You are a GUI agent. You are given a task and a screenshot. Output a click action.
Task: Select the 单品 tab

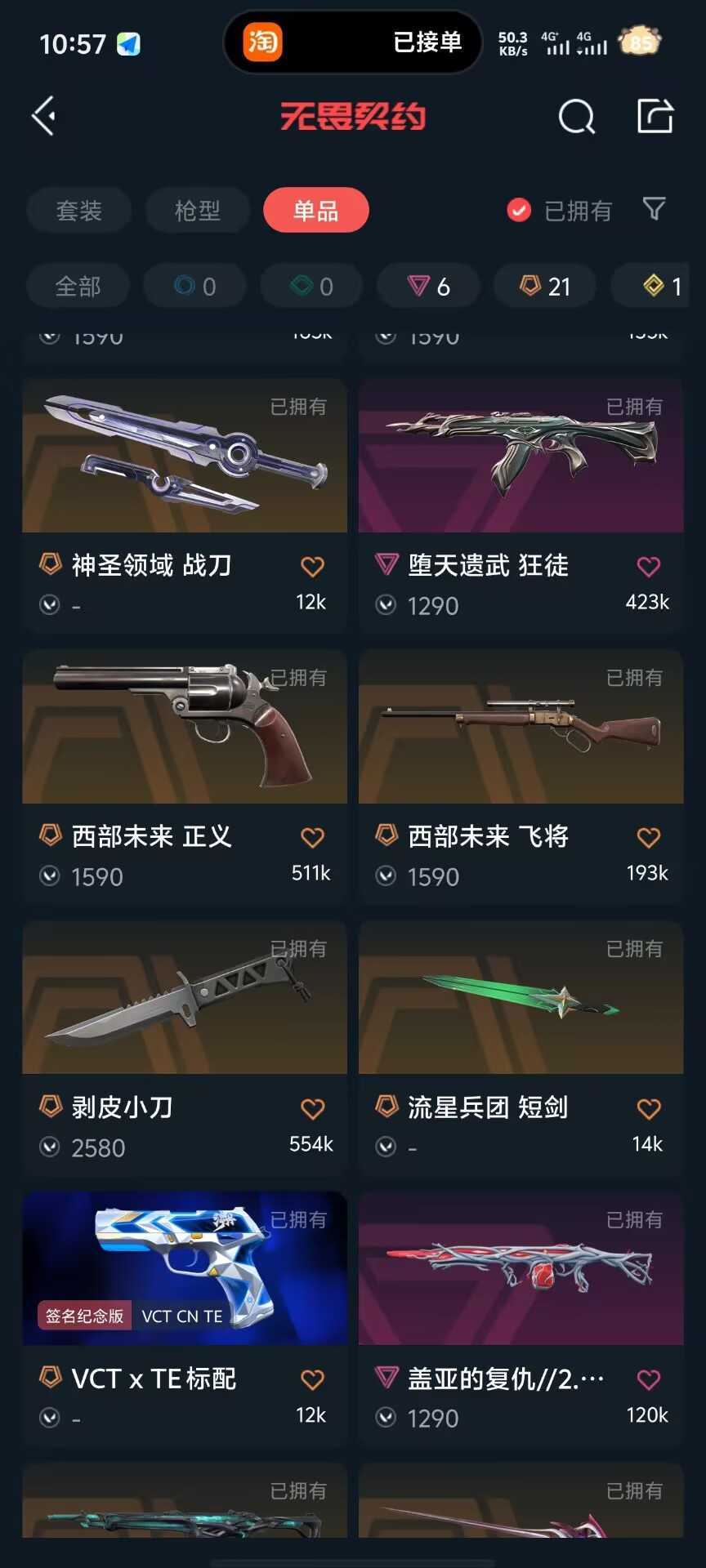(x=315, y=211)
